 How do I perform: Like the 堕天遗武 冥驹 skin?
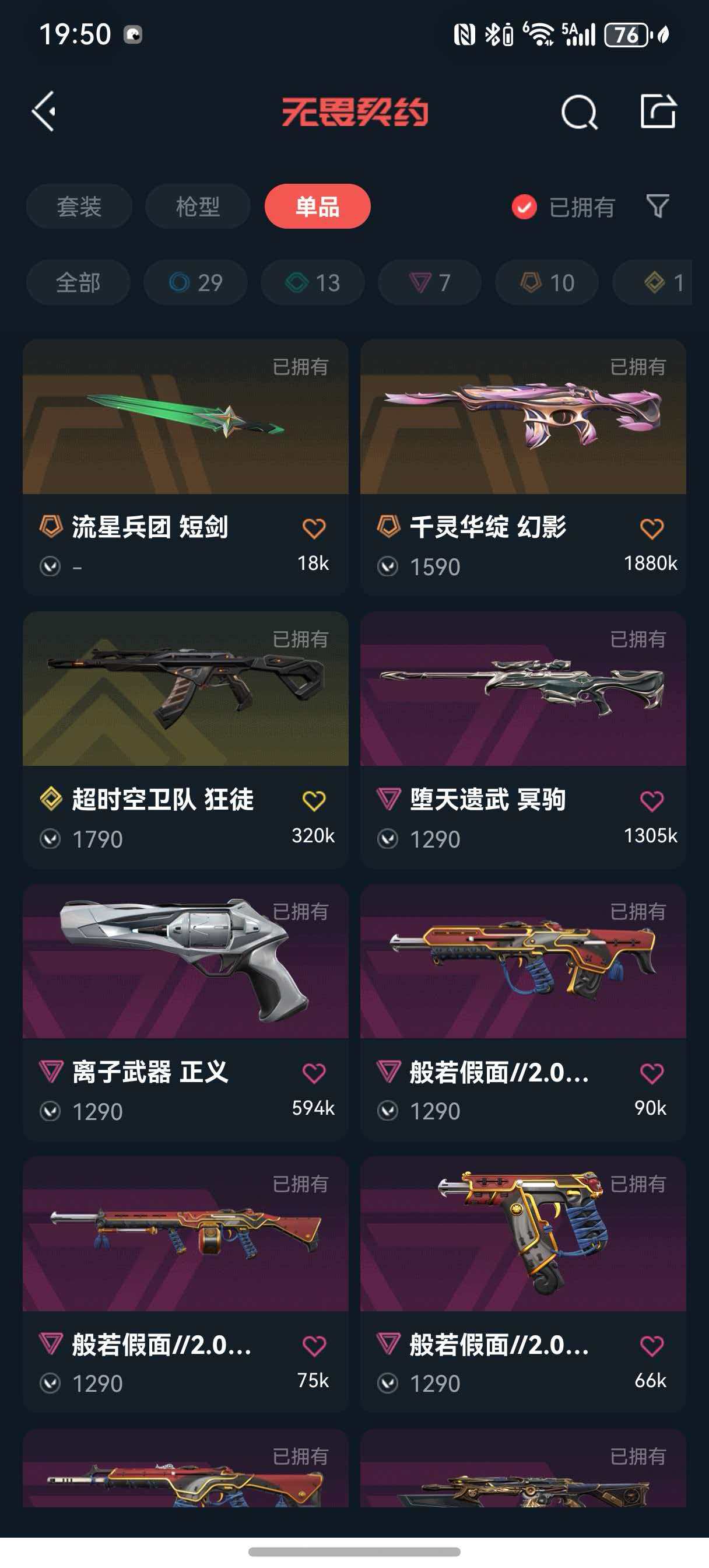tap(651, 800)
